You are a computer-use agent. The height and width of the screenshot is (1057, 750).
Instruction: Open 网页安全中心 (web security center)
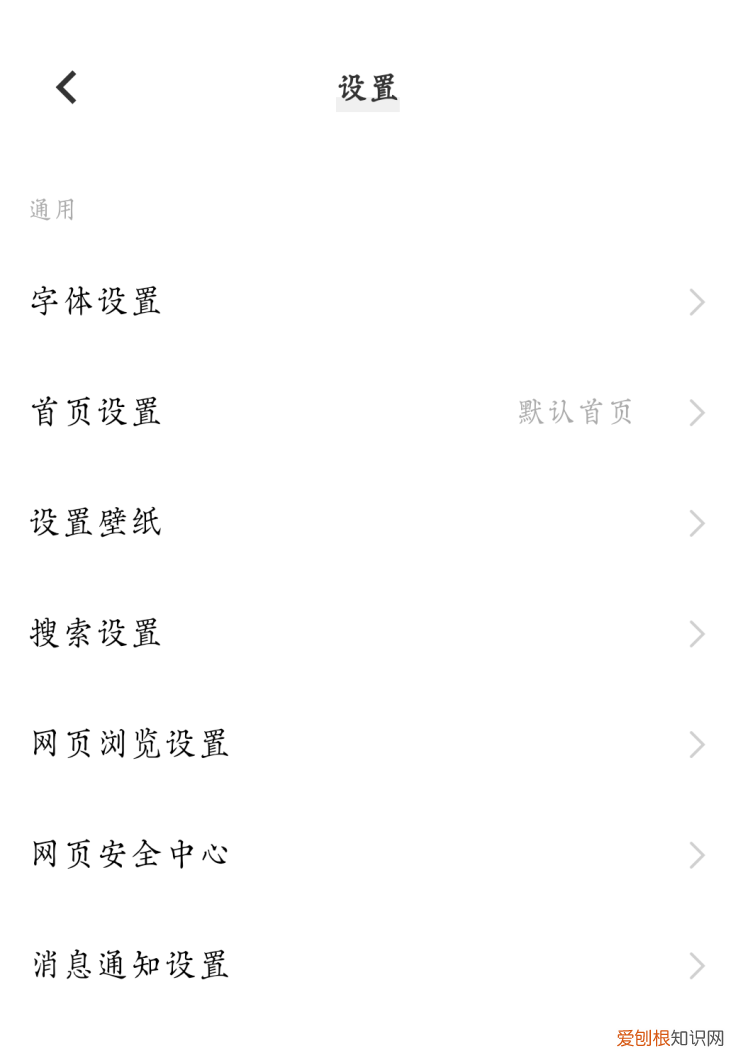(128, 855)
